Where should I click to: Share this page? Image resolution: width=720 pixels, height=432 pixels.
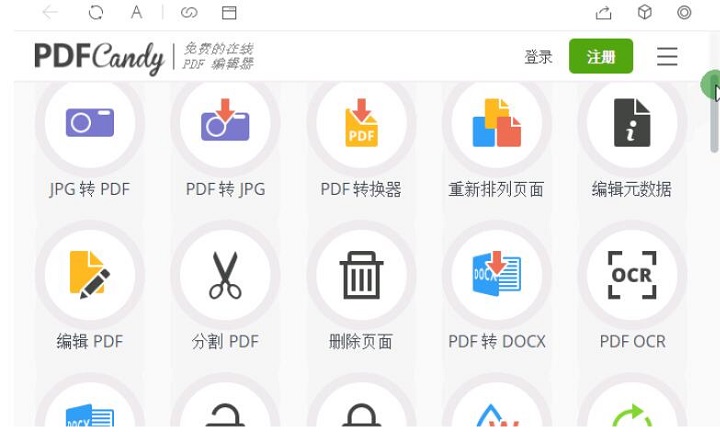[x=603, y=13]
